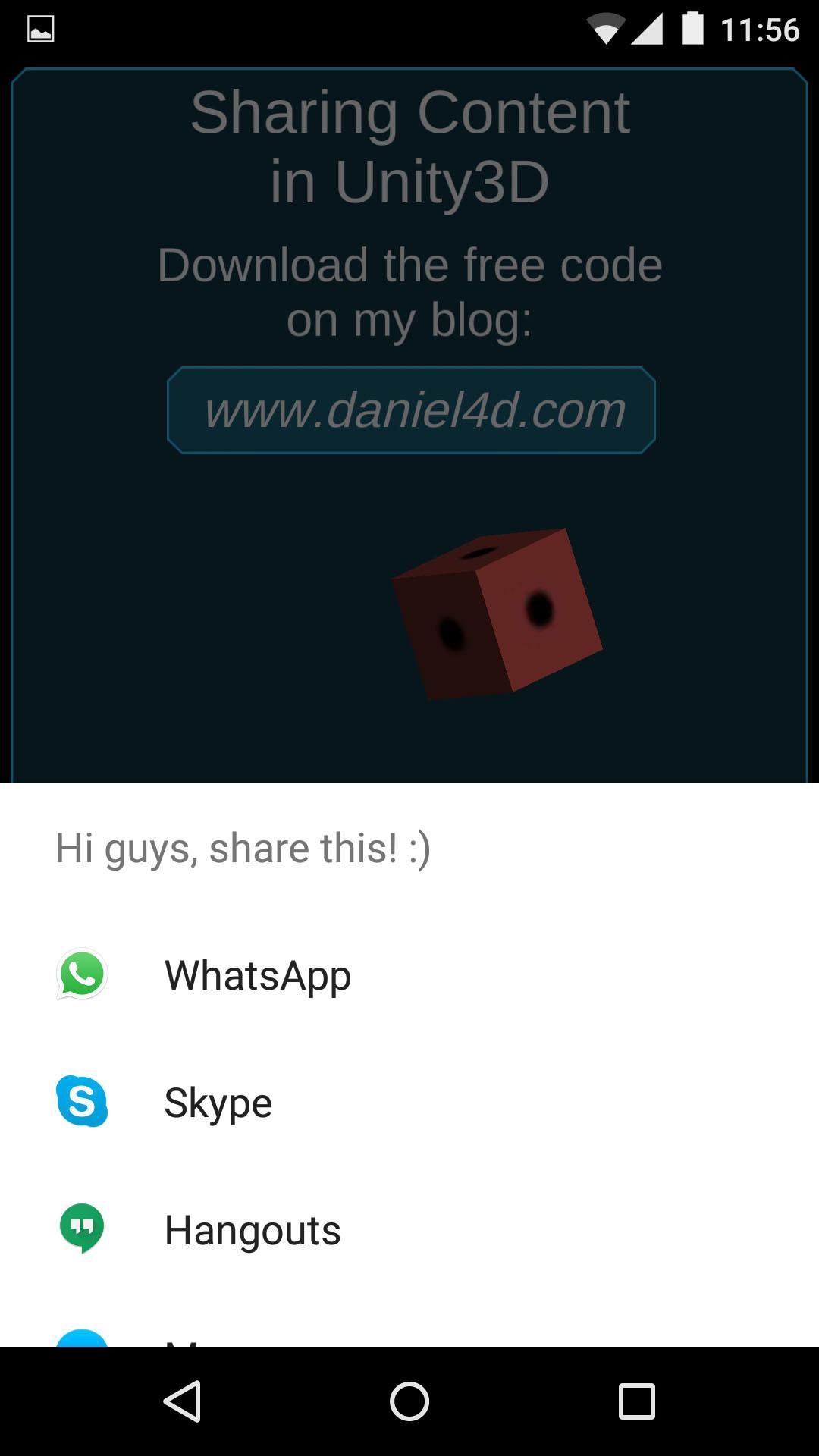
Task: Tap the WhatsApp text label
Action: (x=258, y=975)
